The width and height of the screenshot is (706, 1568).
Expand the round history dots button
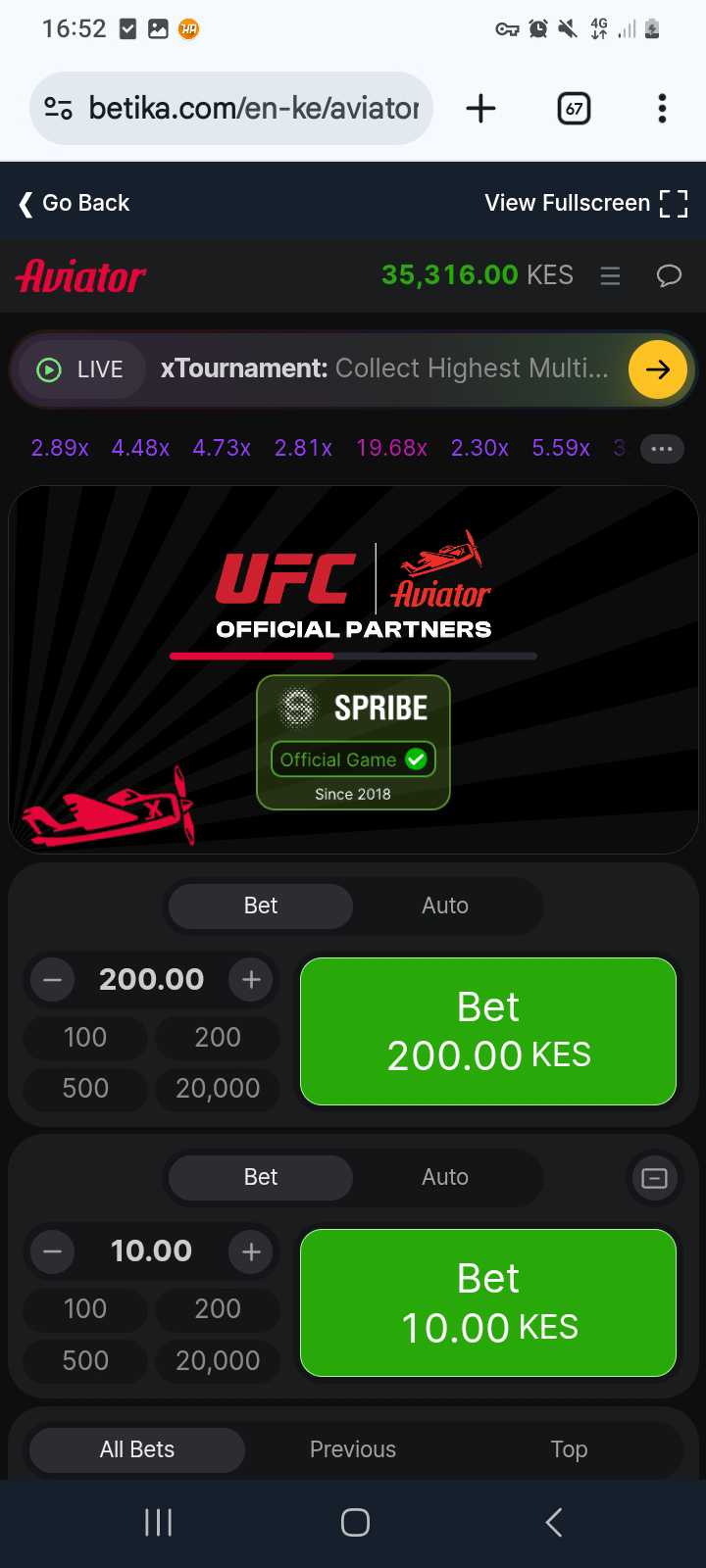tap(662, 449)
